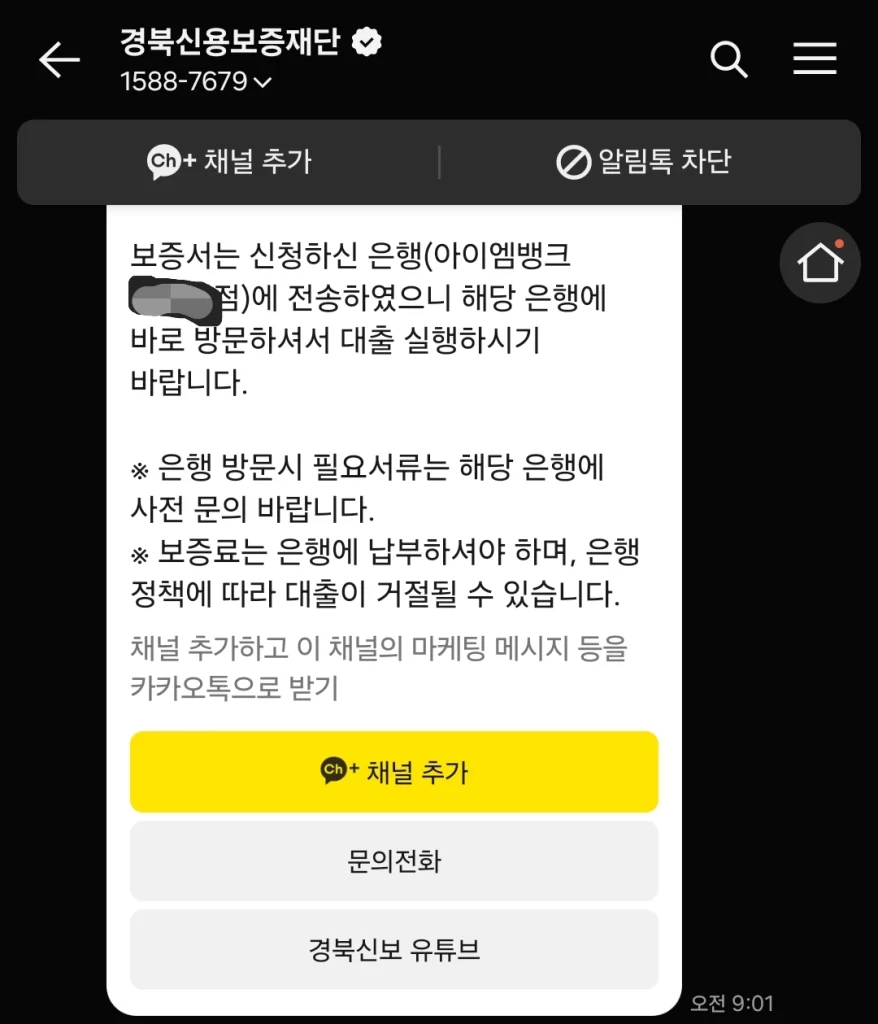Open the chevron next to the channel number

tap(263, 83)
